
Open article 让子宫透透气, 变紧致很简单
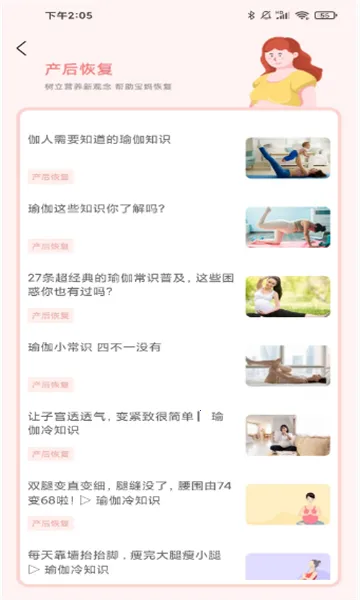[x=179, y=435]
